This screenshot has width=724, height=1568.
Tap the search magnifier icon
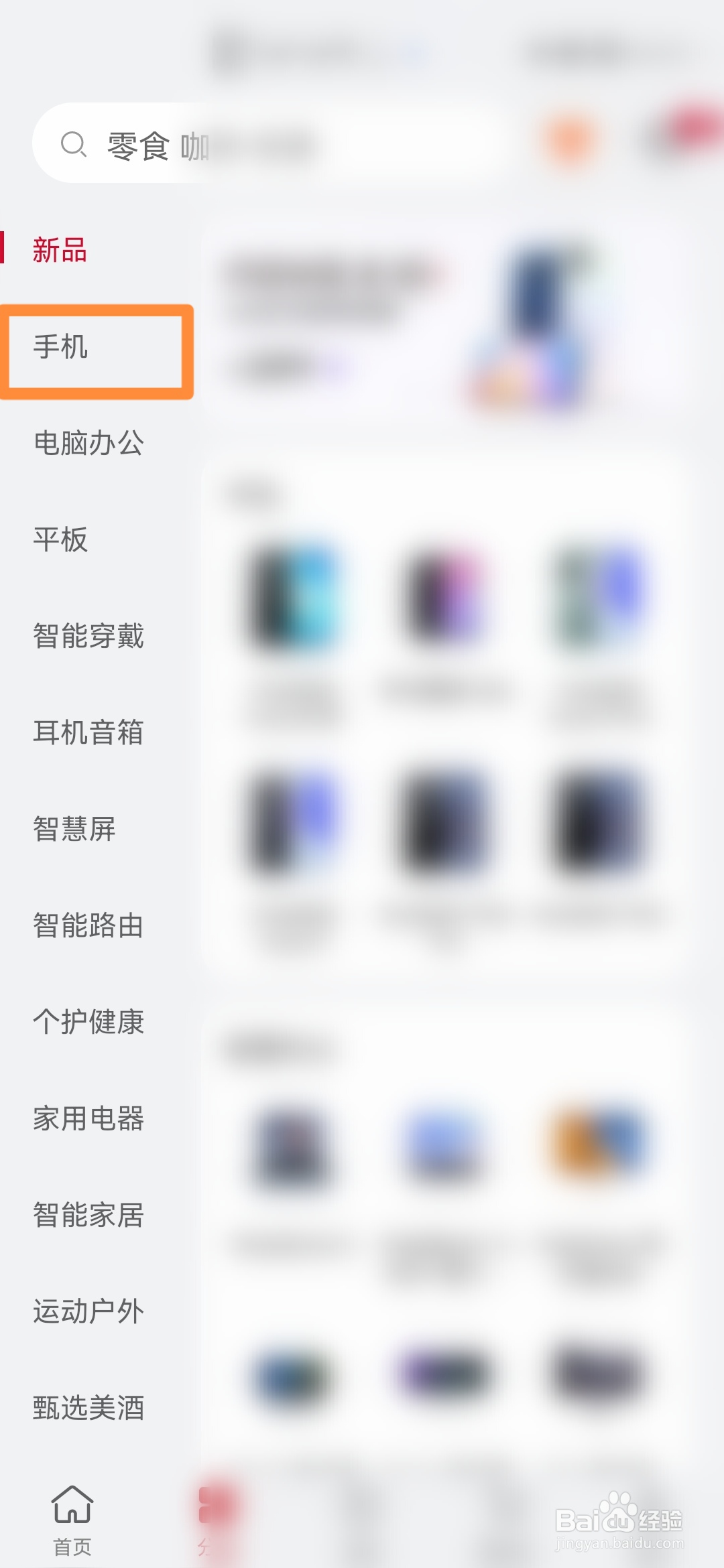tap(74, 143)
